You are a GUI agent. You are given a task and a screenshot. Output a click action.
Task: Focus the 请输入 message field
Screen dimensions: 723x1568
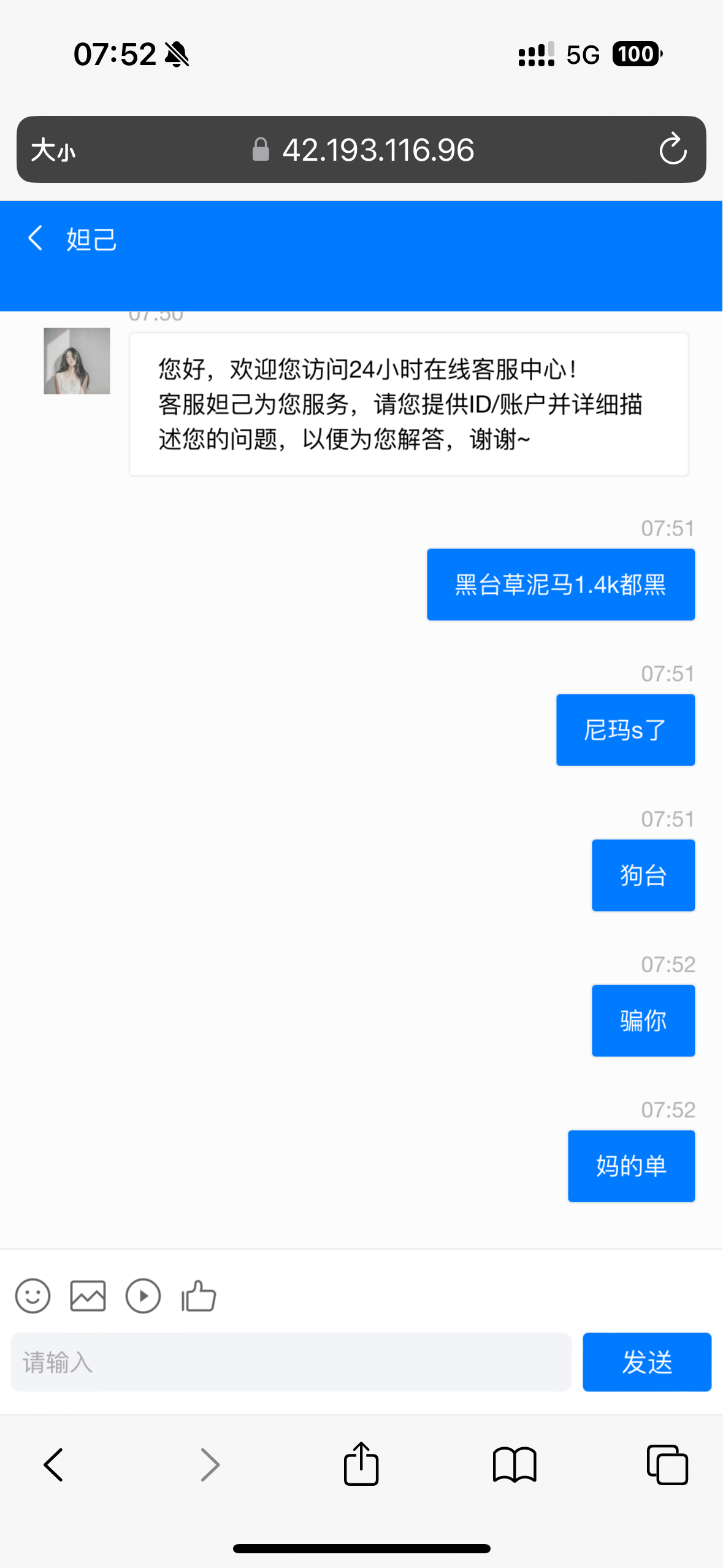tap(291, 1362)
